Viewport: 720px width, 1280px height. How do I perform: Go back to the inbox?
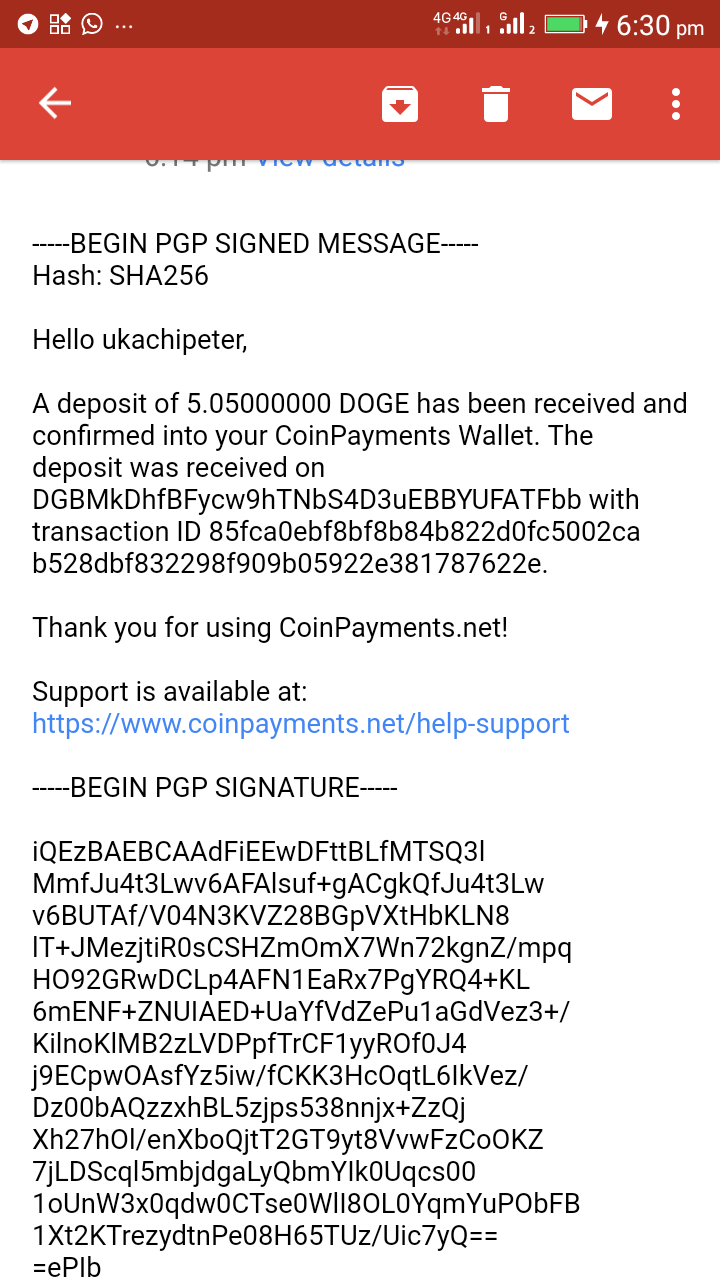[x=55, y=103]
